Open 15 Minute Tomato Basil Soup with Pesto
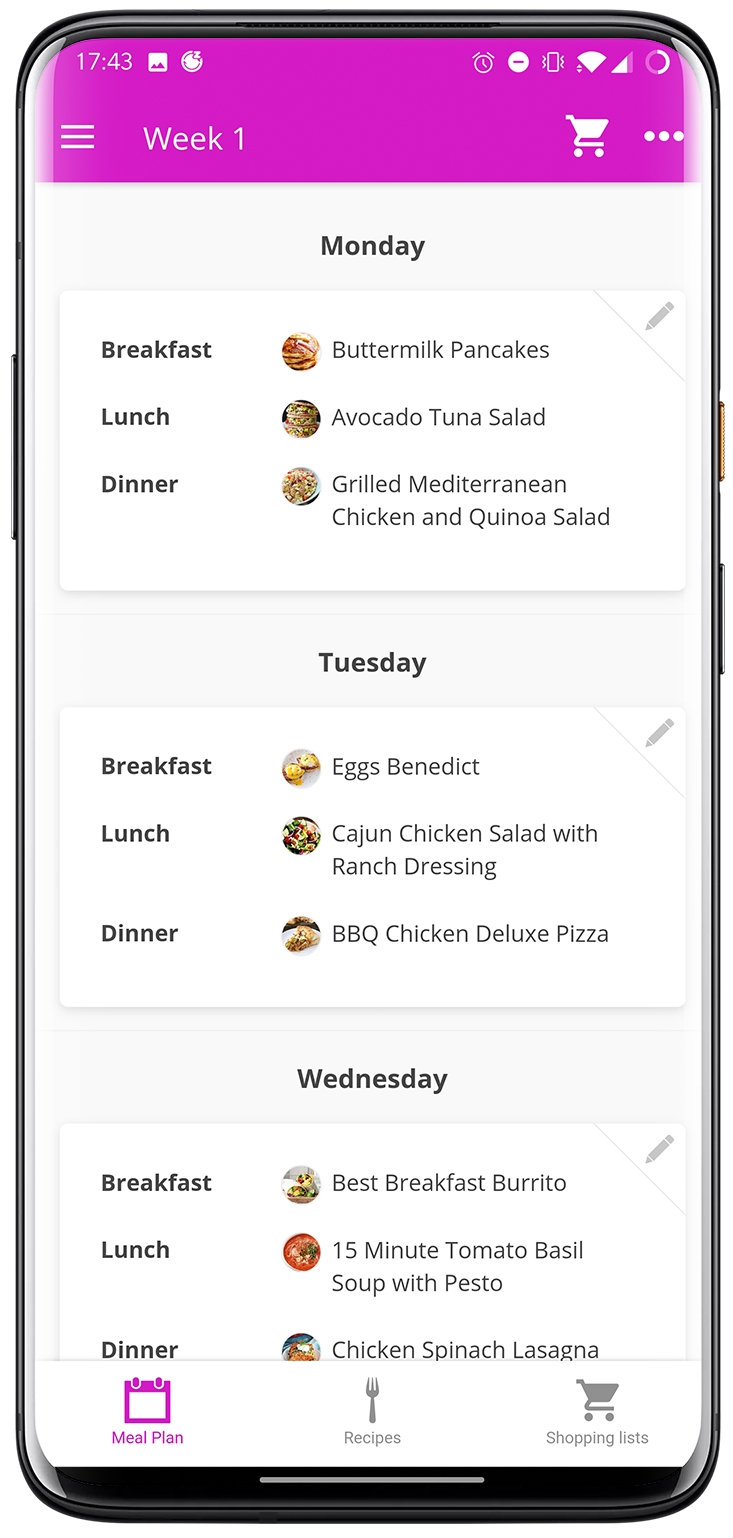Viewport: 733px width, 1538px height. coord(457,1266)
